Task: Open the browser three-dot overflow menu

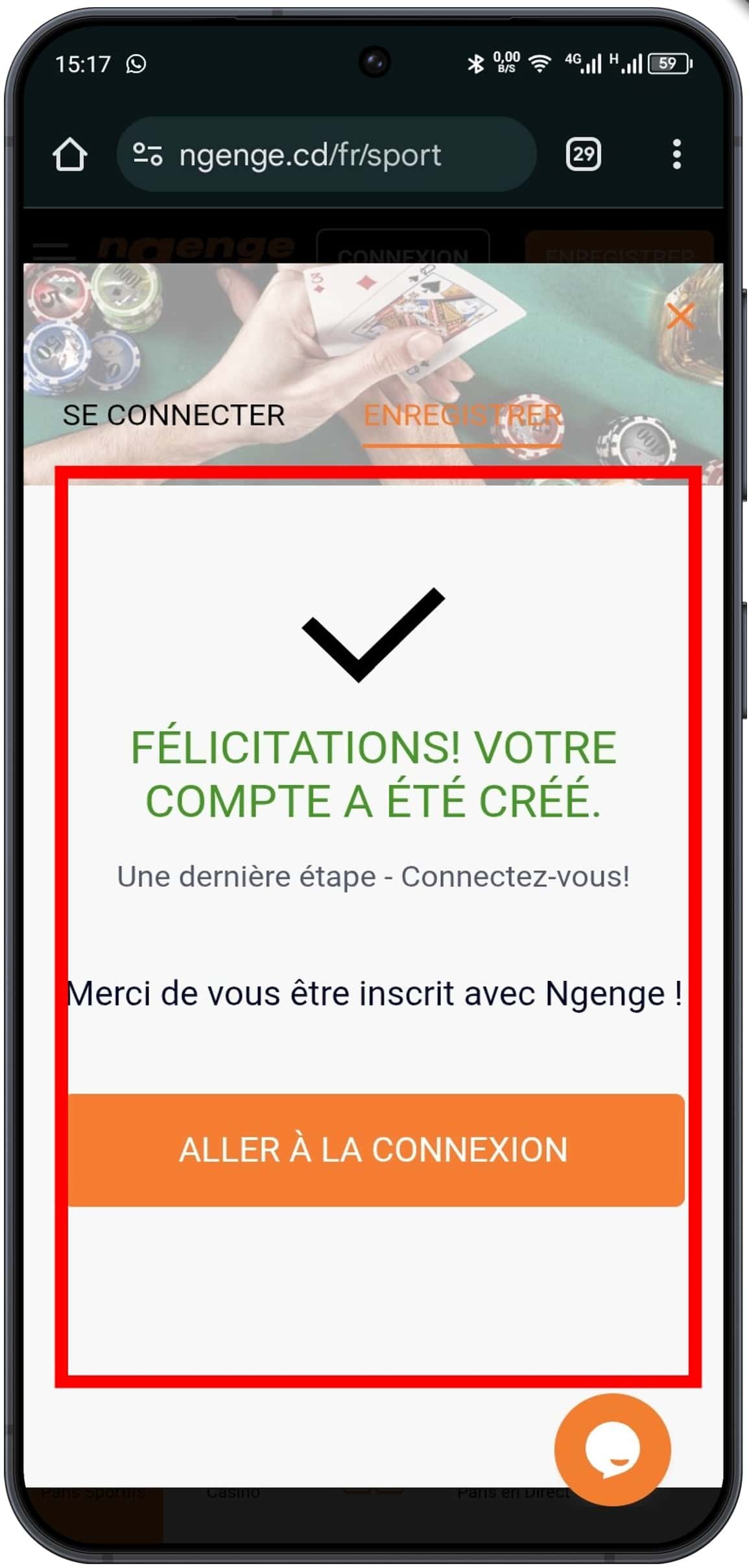Action: tap(676, 154)
